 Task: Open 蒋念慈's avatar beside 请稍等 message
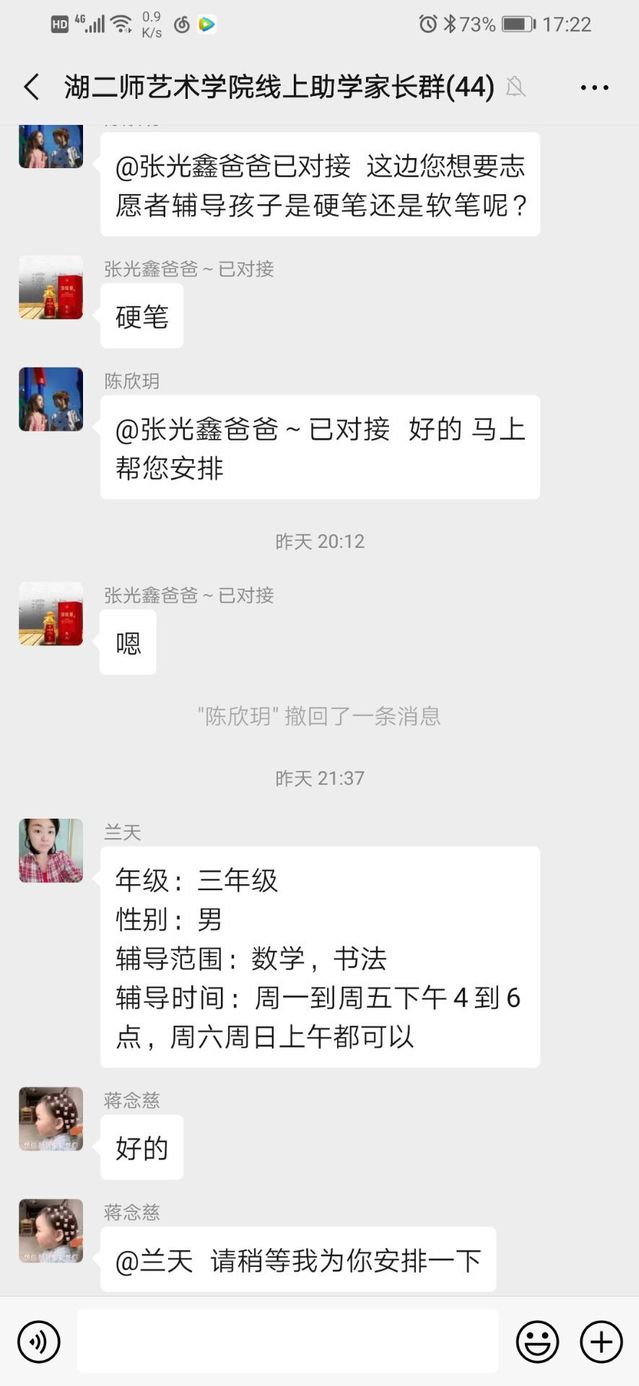coord(51,1231)
